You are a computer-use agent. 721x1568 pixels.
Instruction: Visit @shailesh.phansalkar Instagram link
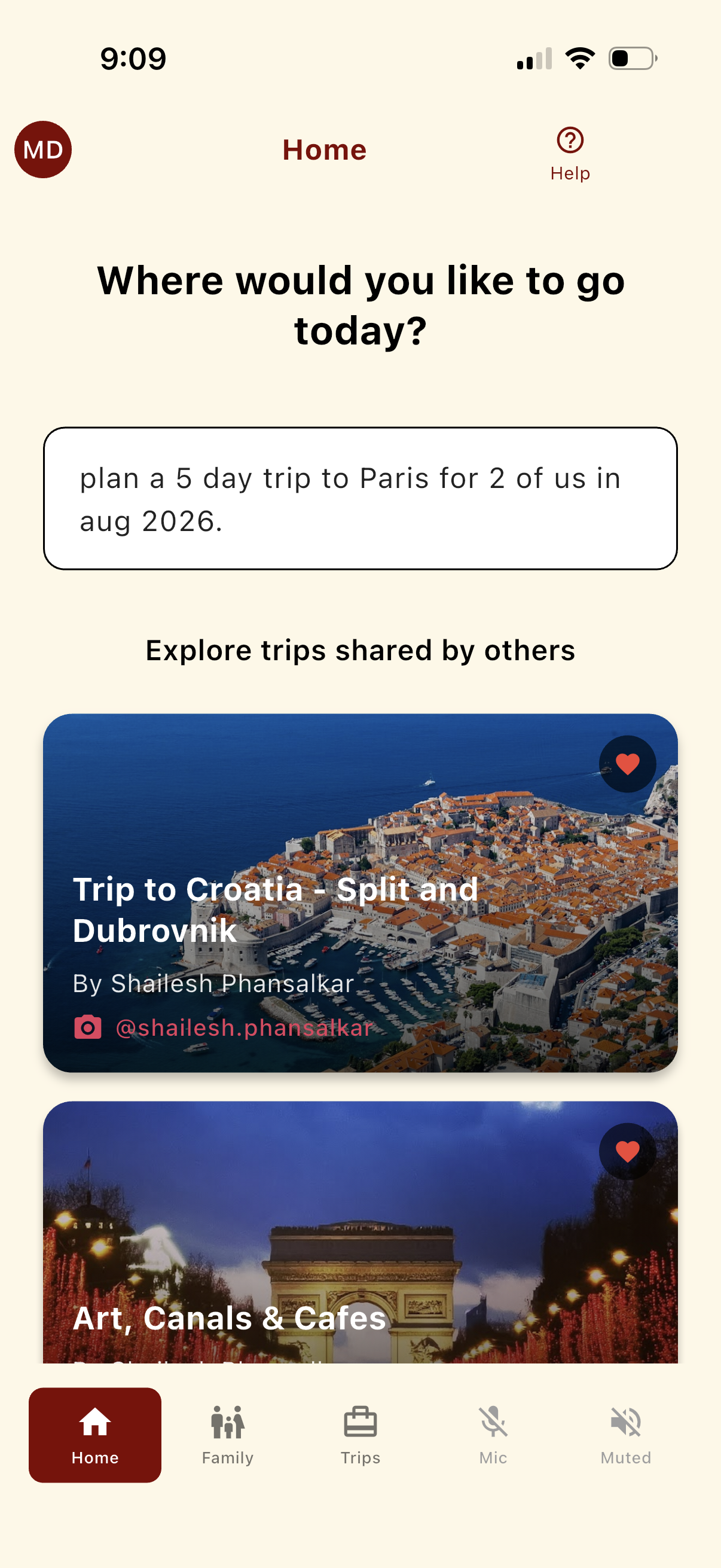[x=243, y=1027]
